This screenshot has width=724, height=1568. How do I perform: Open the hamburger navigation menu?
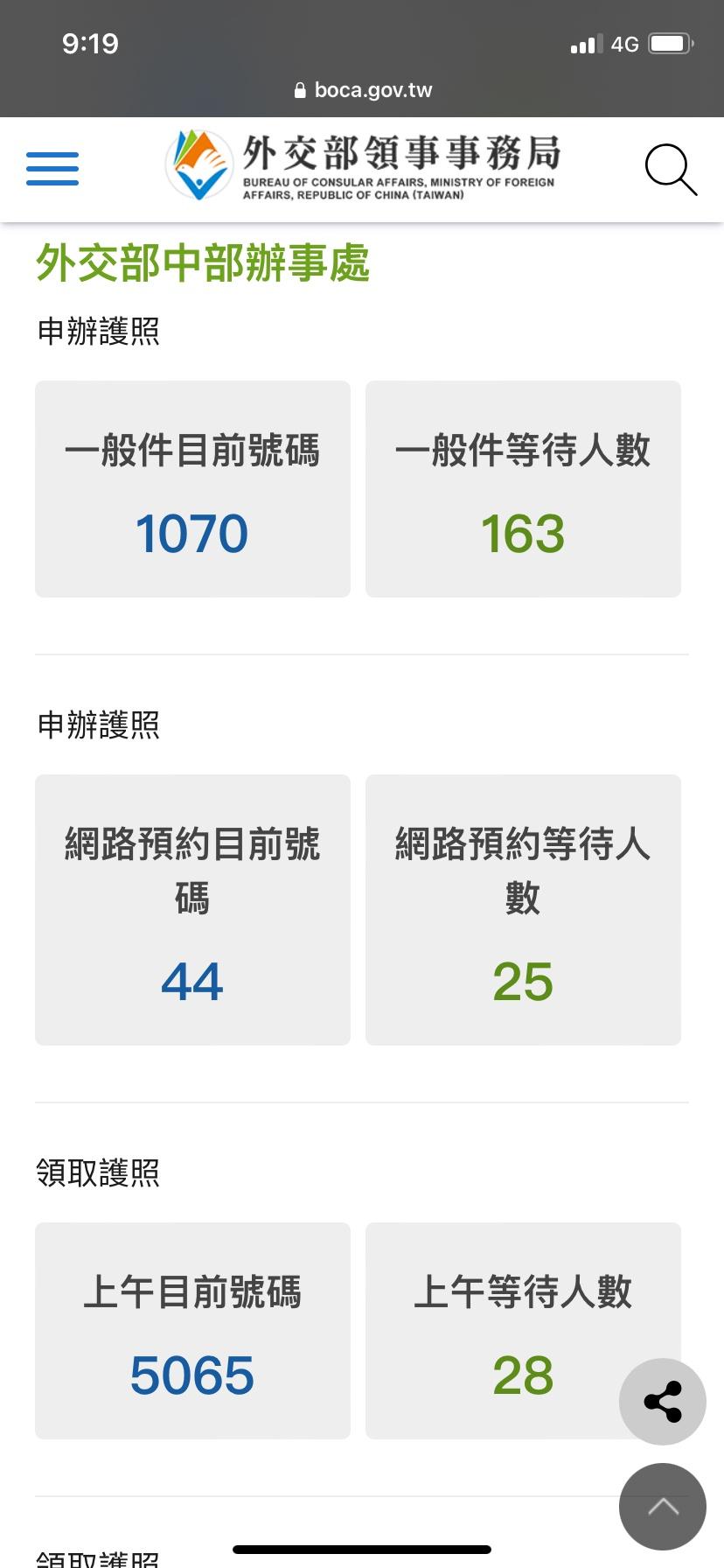tap(52, 168)
